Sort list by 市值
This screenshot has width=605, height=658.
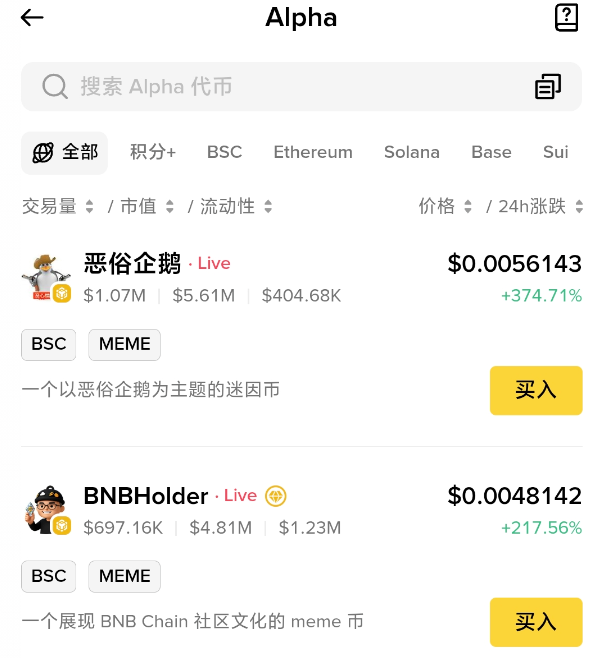tap(147, 207)
